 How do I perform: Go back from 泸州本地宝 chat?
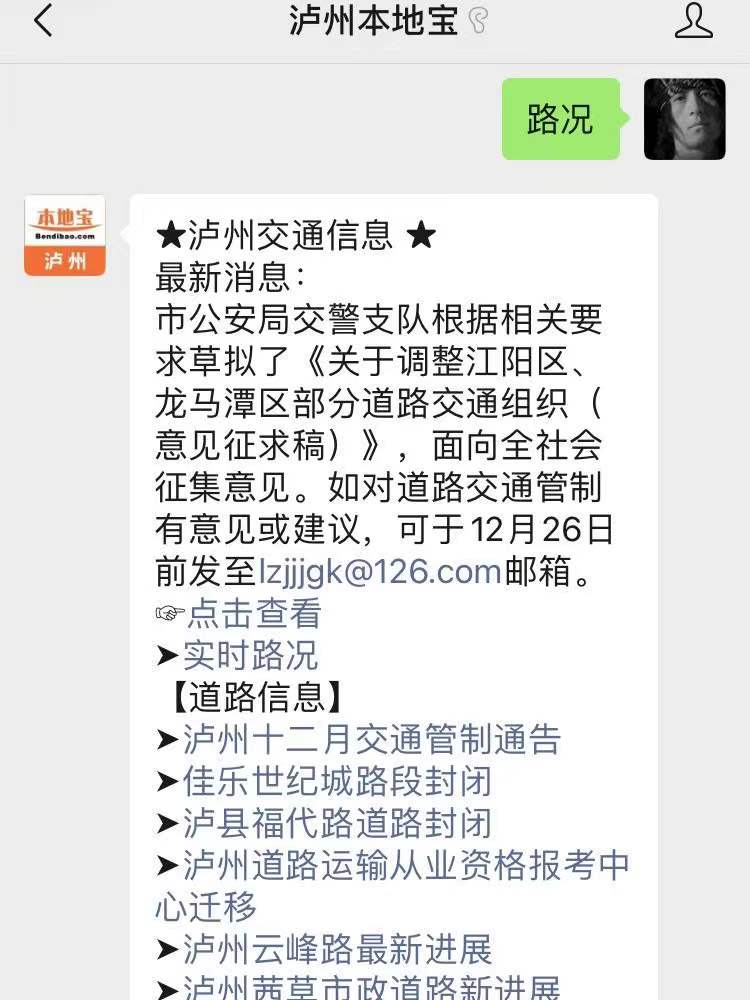[42, 21]
